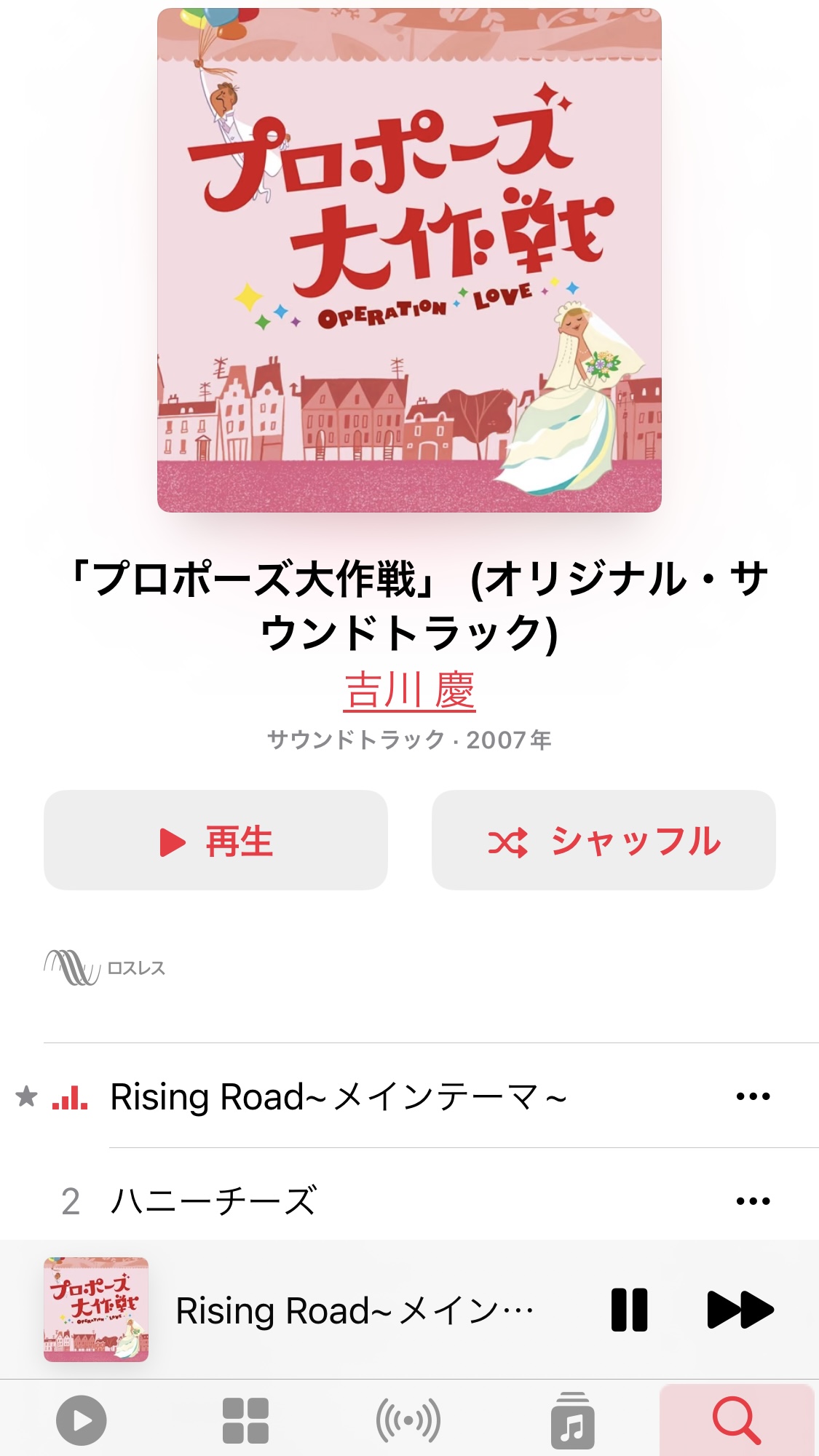This screenshot has height=1456, width=819.
Task: Play the album with the 再生 button
Action: coord(215,840)
